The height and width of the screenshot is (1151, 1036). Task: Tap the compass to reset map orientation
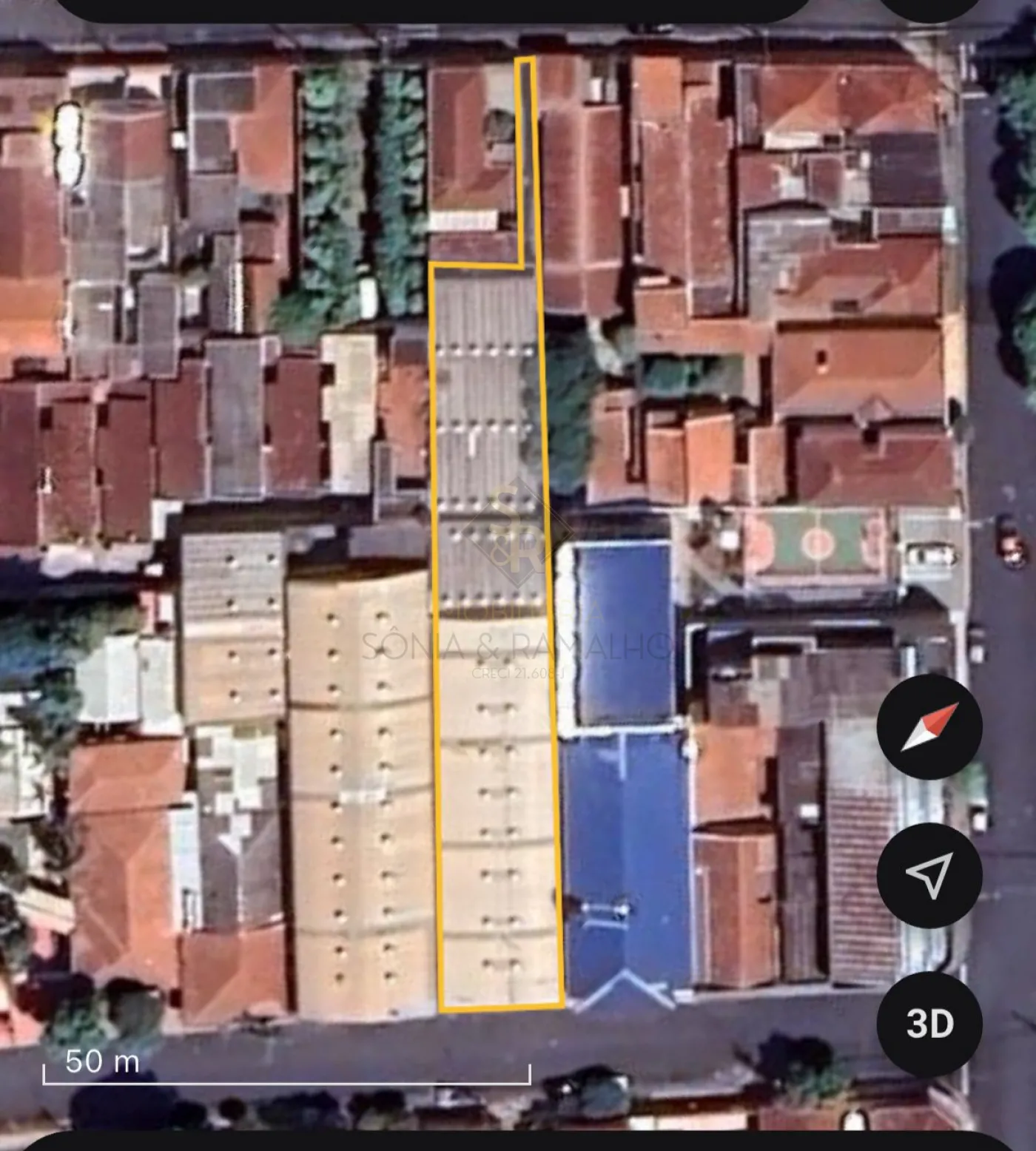point(929,726)
